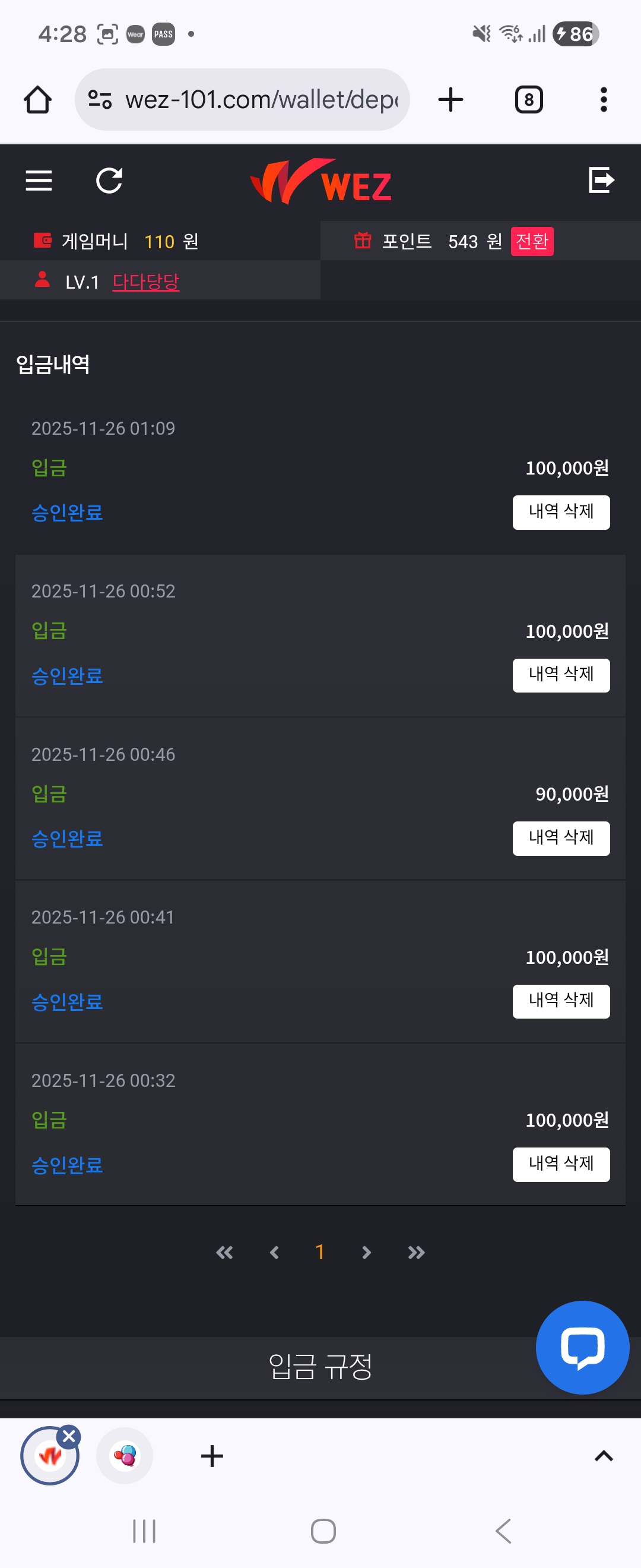
Task: Delete the 00:52 deposit record
Action: point(561,675)
